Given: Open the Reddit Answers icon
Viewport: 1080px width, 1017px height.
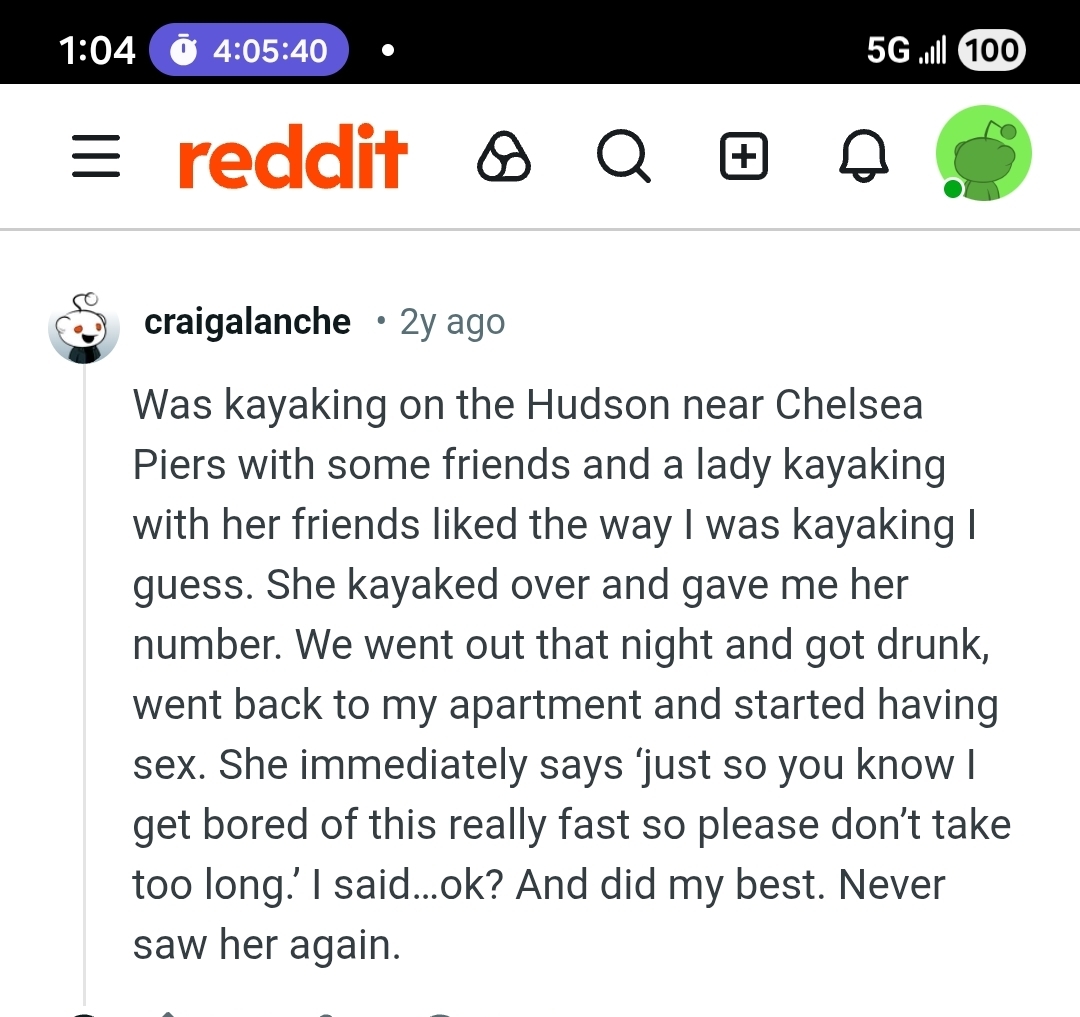Looking at the screenshot, I should point(503,157).
